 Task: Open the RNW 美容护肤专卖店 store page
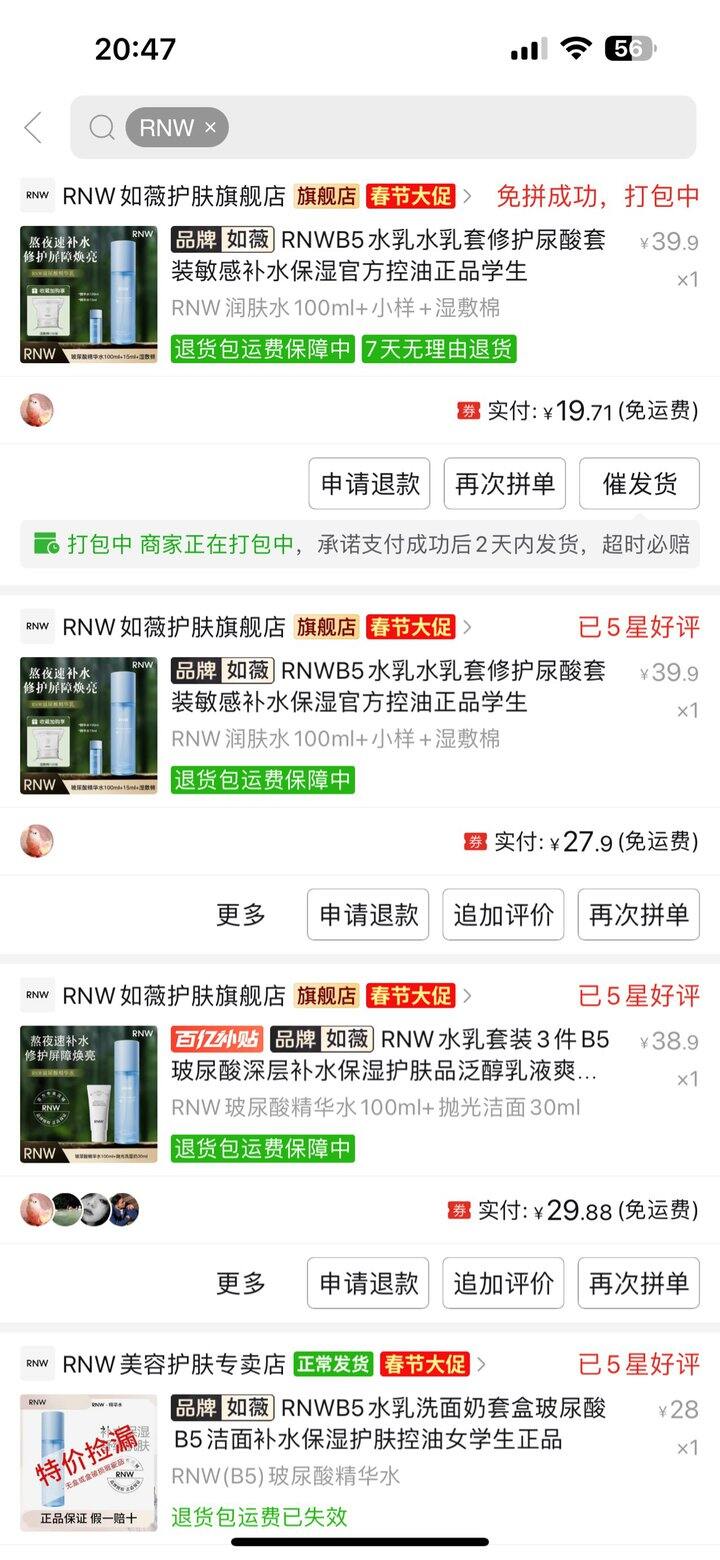(173, 1364)
